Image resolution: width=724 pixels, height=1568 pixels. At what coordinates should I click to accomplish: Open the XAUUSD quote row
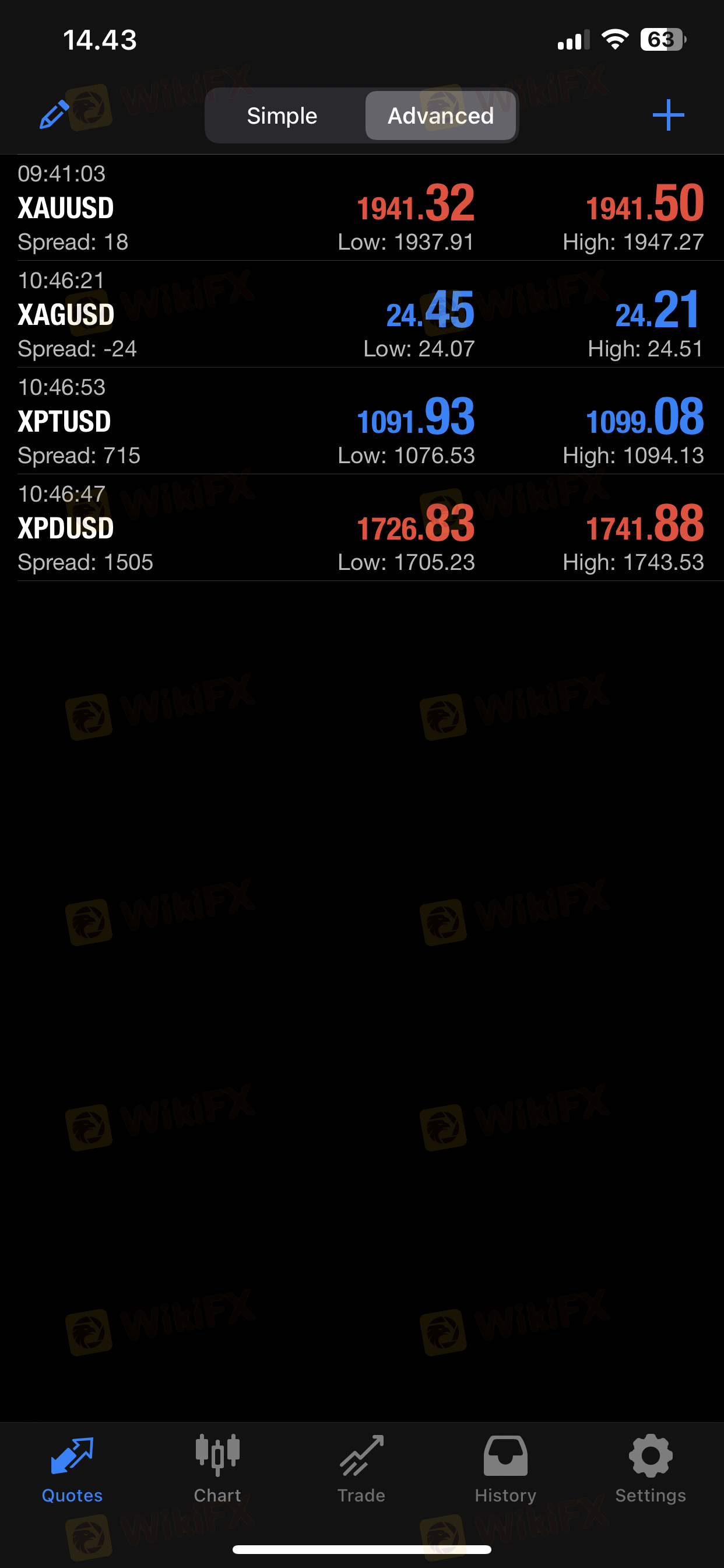[x=362, y=208]
